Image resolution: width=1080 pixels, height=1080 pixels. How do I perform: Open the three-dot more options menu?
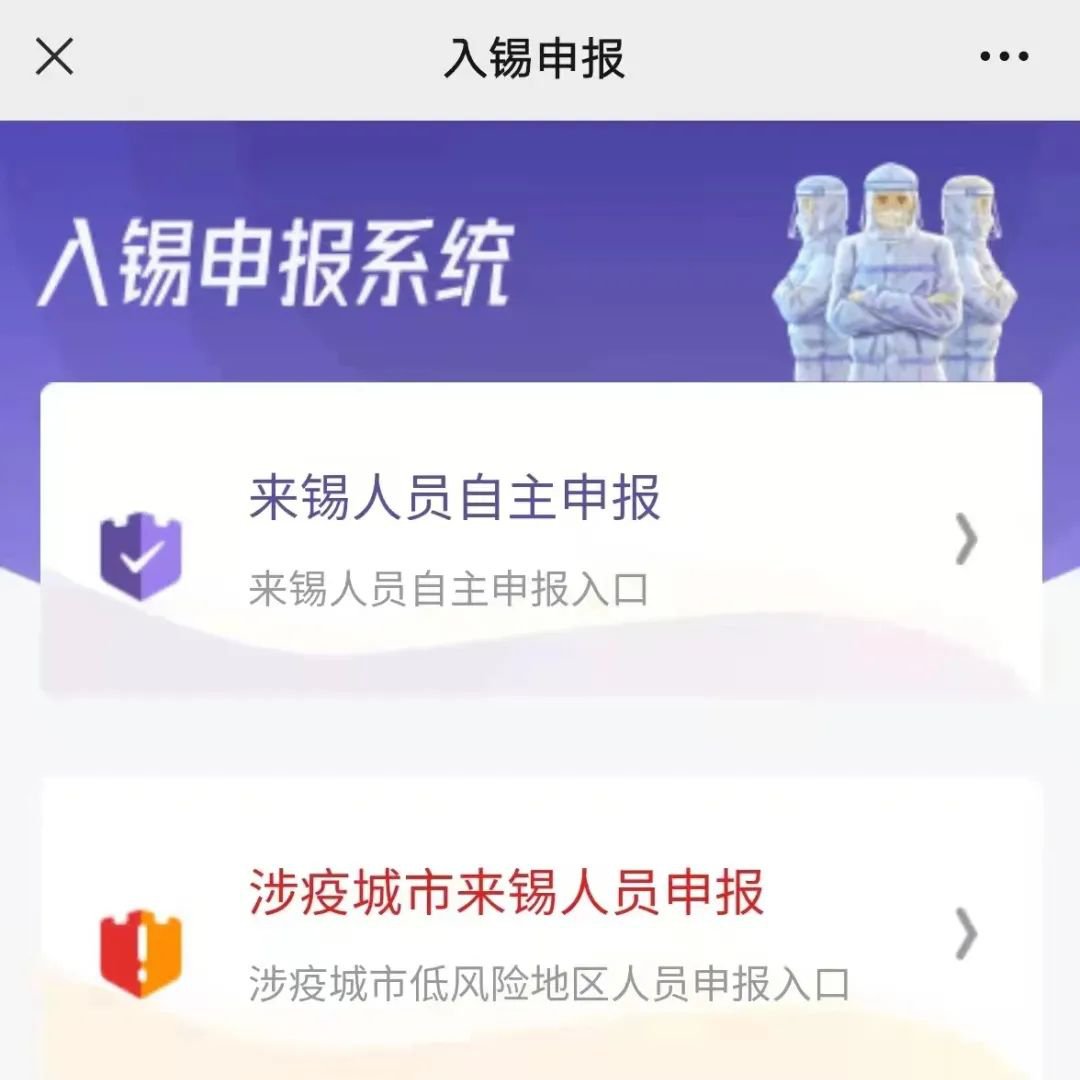pyautogui.click(x=1003, y=57)
